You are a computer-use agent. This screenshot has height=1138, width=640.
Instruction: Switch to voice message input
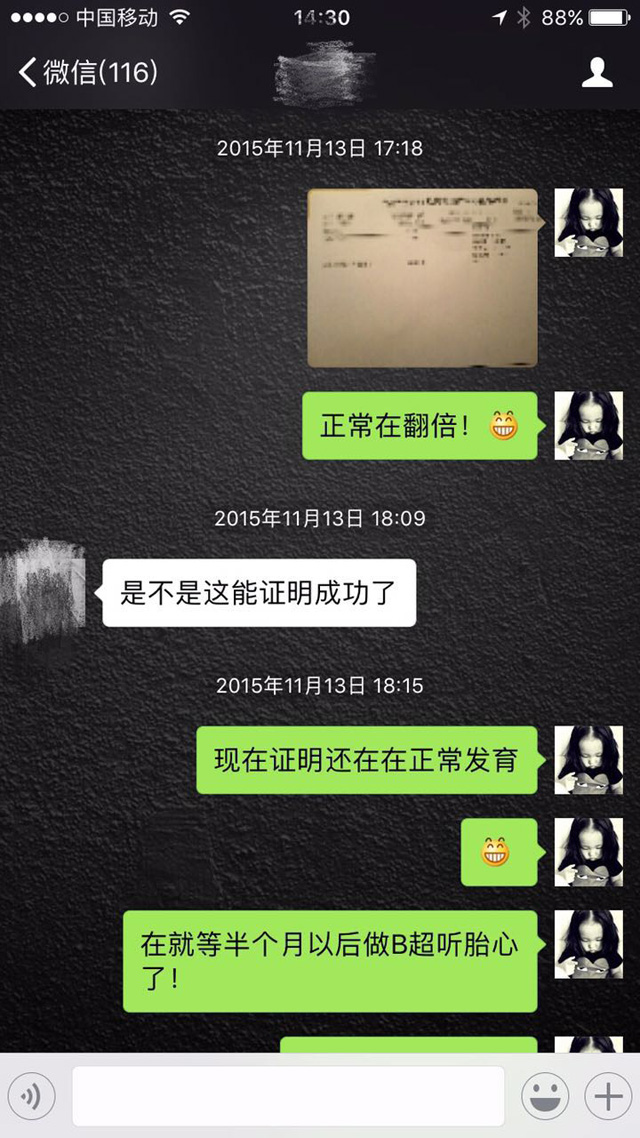pos(31,1098)
